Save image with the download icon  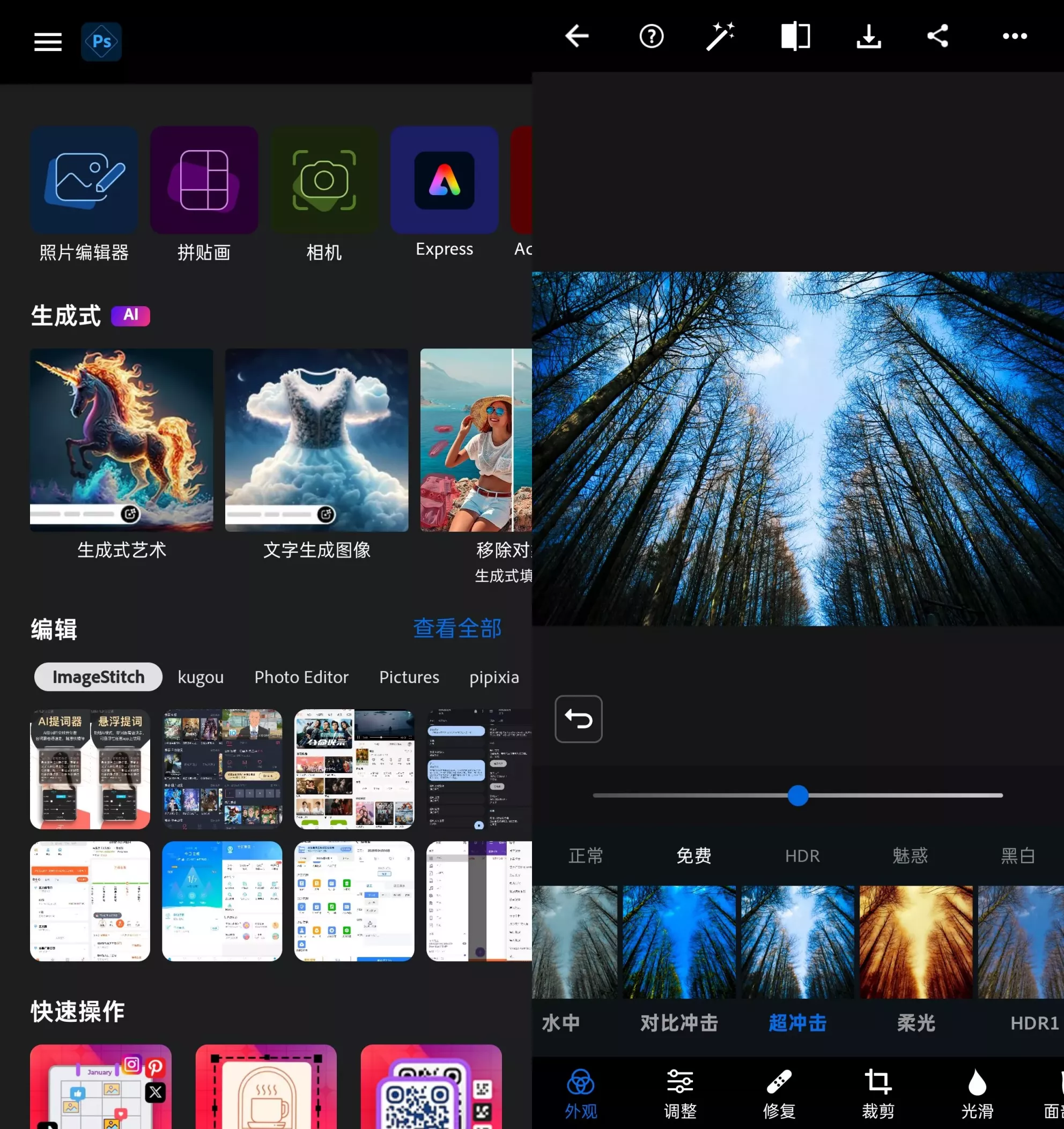pyautogui.click(x=869, y=36)
